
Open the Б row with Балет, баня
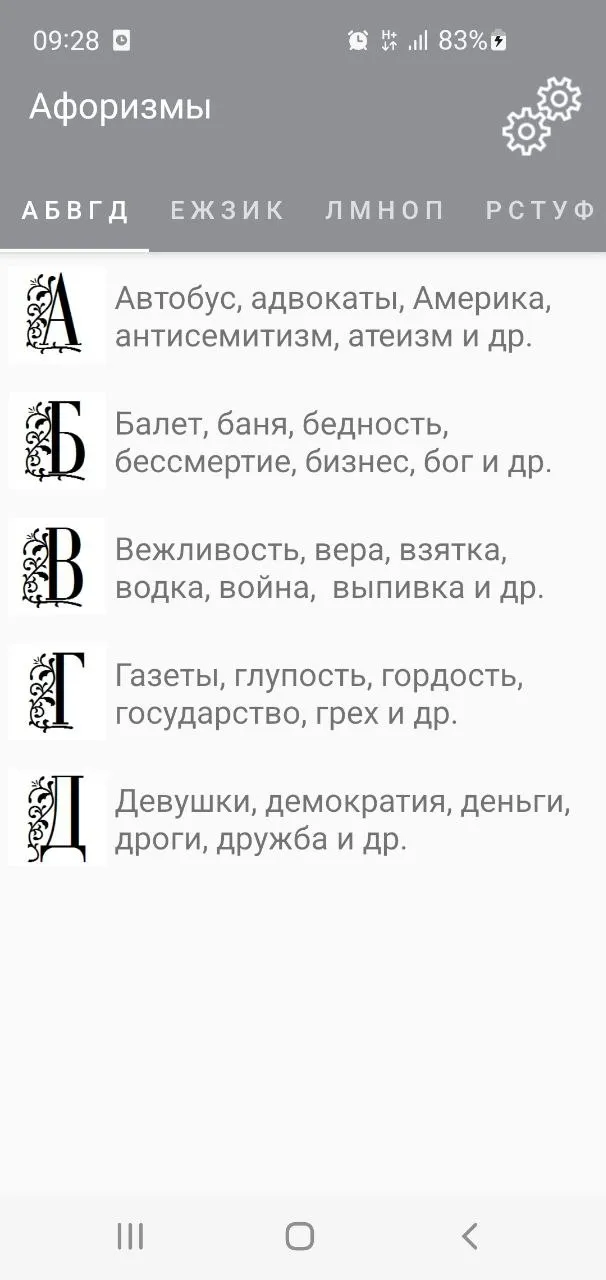pos(303,442)
